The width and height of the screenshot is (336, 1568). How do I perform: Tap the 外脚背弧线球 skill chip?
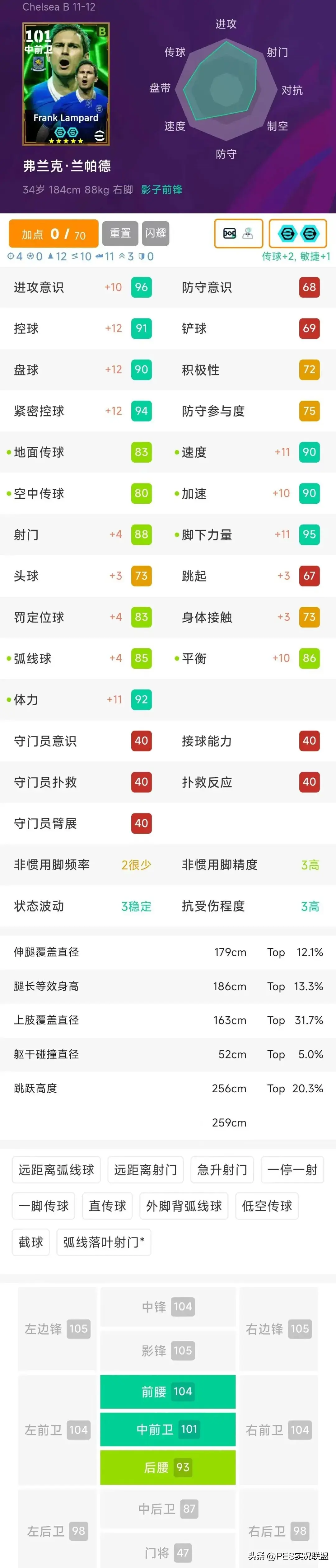point(184,1206)
